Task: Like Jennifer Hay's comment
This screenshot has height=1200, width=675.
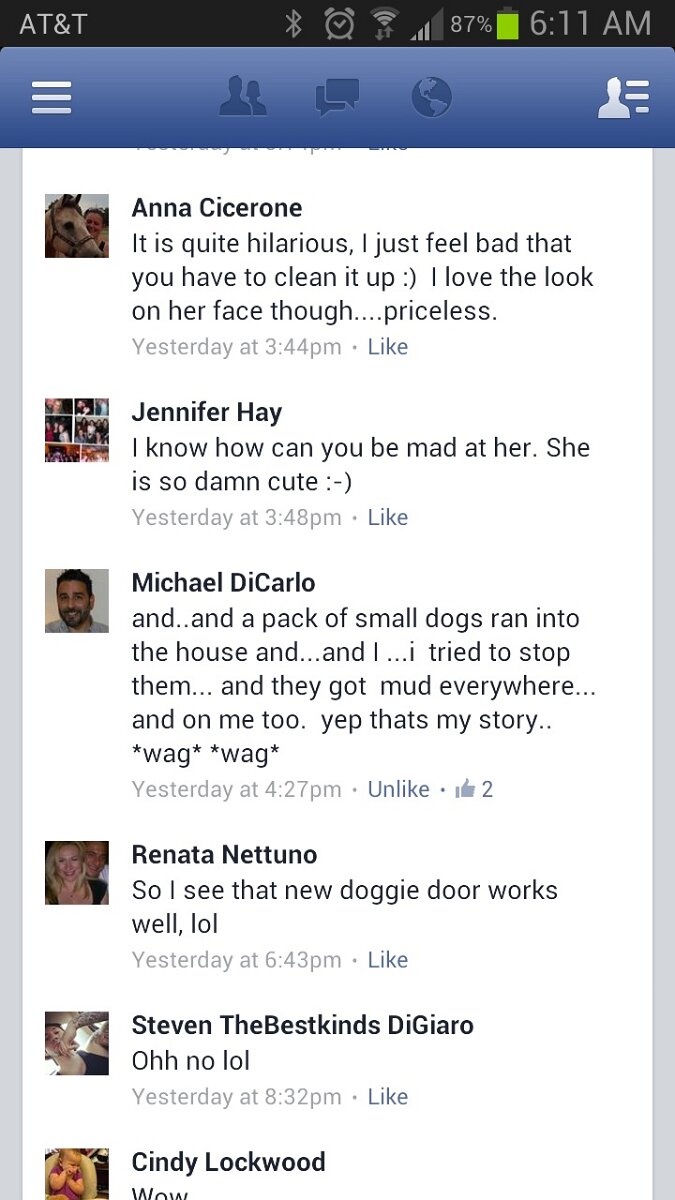Action: (388, 517)
